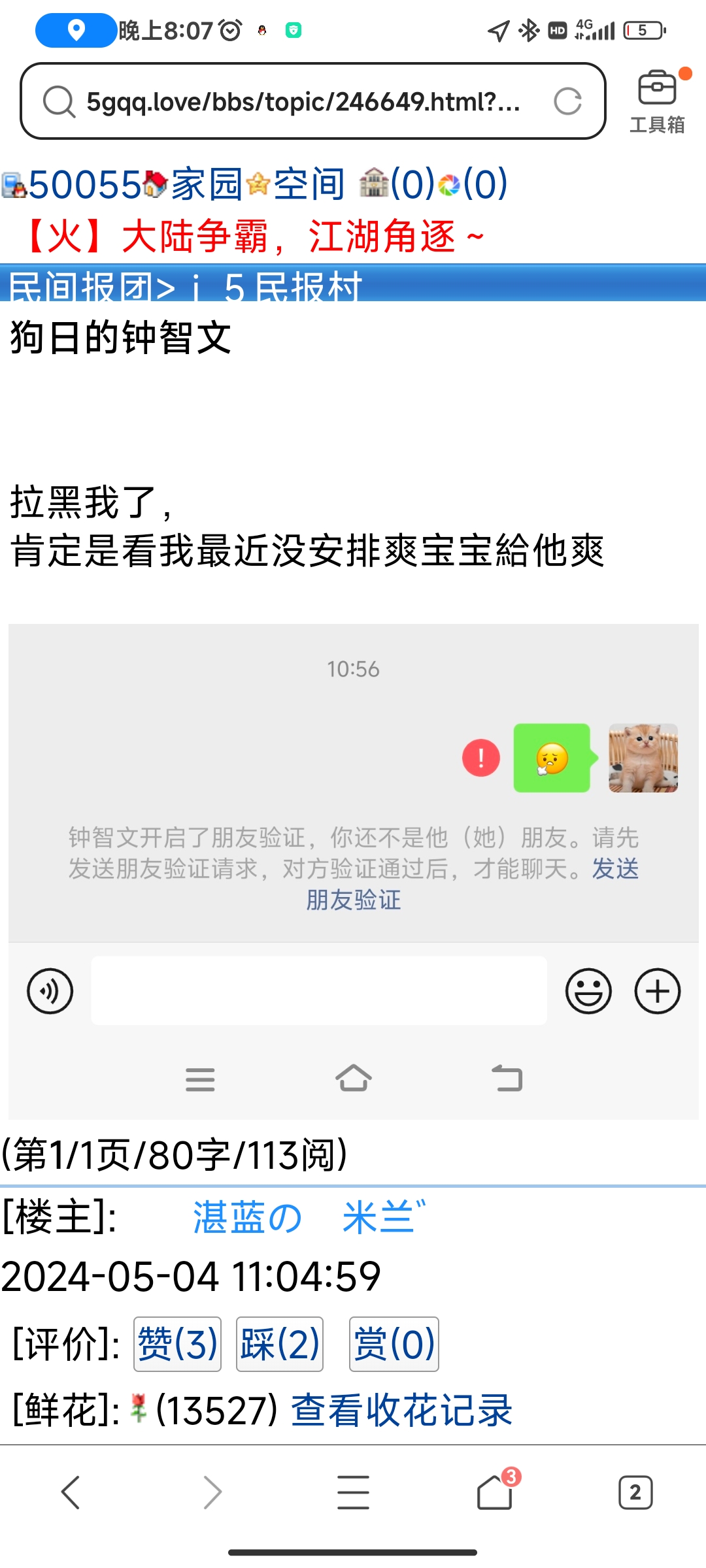Go to the browser home page
The width and height of the screenshot is (706, 1568).
(494, 1492)
